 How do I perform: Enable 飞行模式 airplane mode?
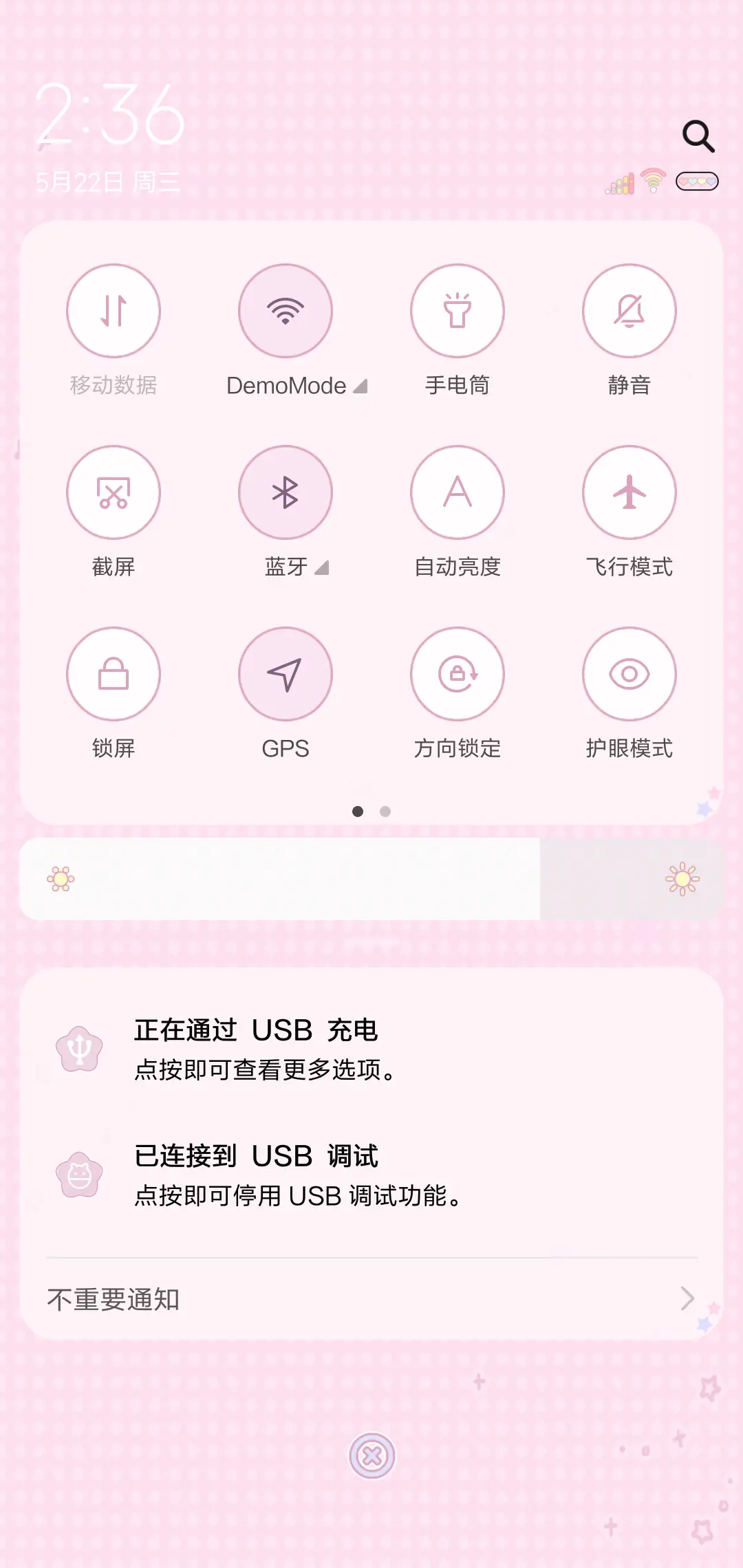[x=629, y=492]
